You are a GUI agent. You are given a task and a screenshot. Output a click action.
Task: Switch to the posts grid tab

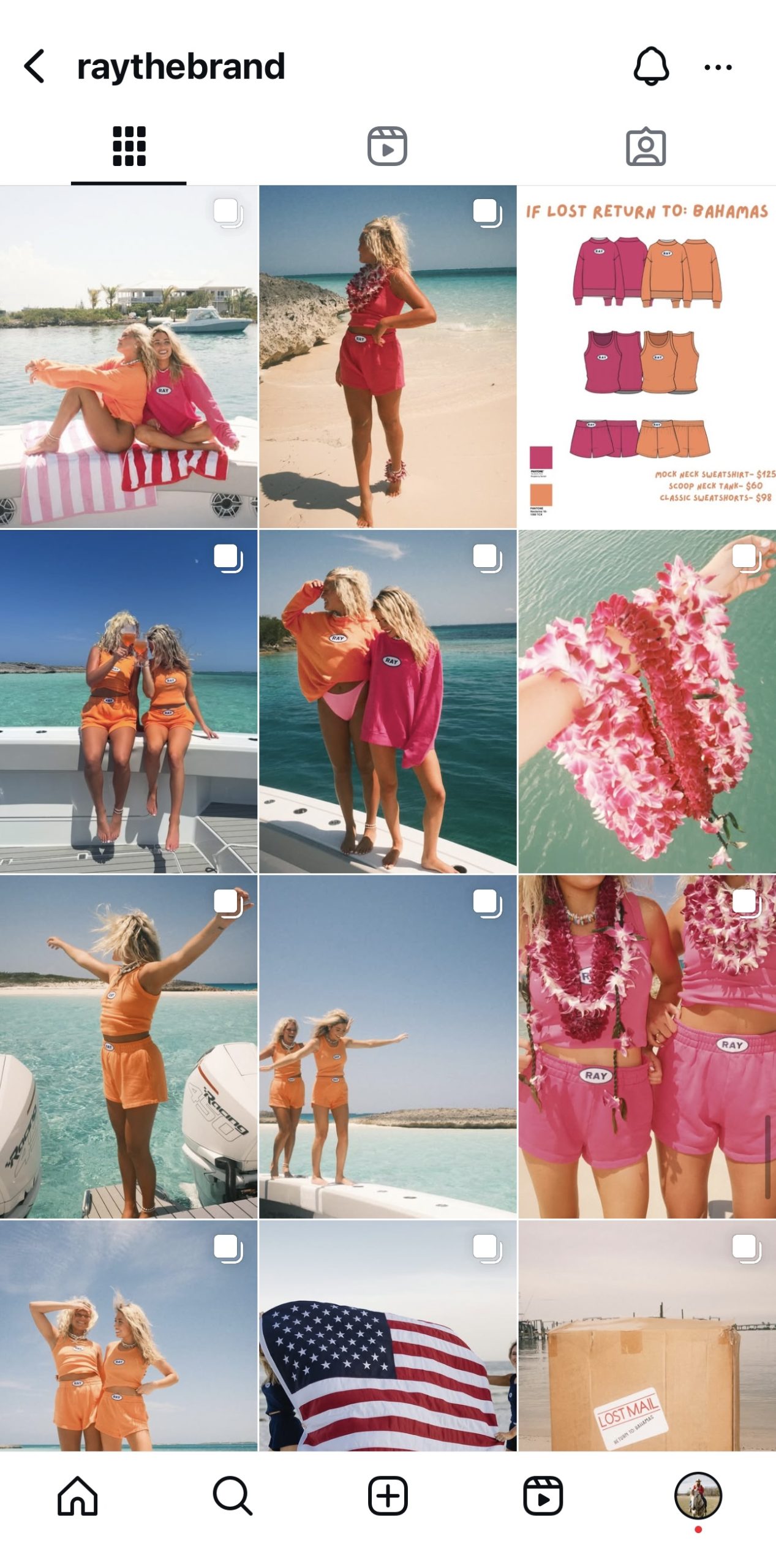coord(129,146)
